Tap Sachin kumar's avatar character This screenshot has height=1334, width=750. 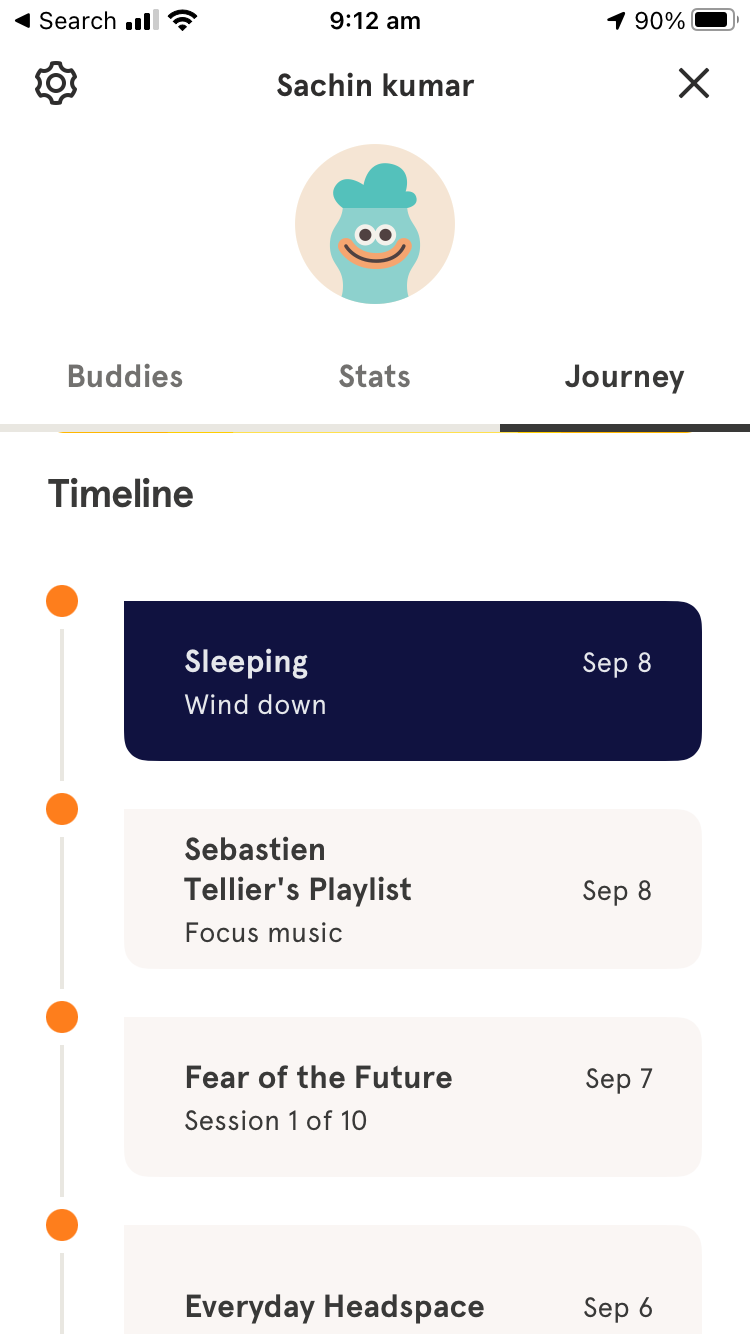coord(375,224)
